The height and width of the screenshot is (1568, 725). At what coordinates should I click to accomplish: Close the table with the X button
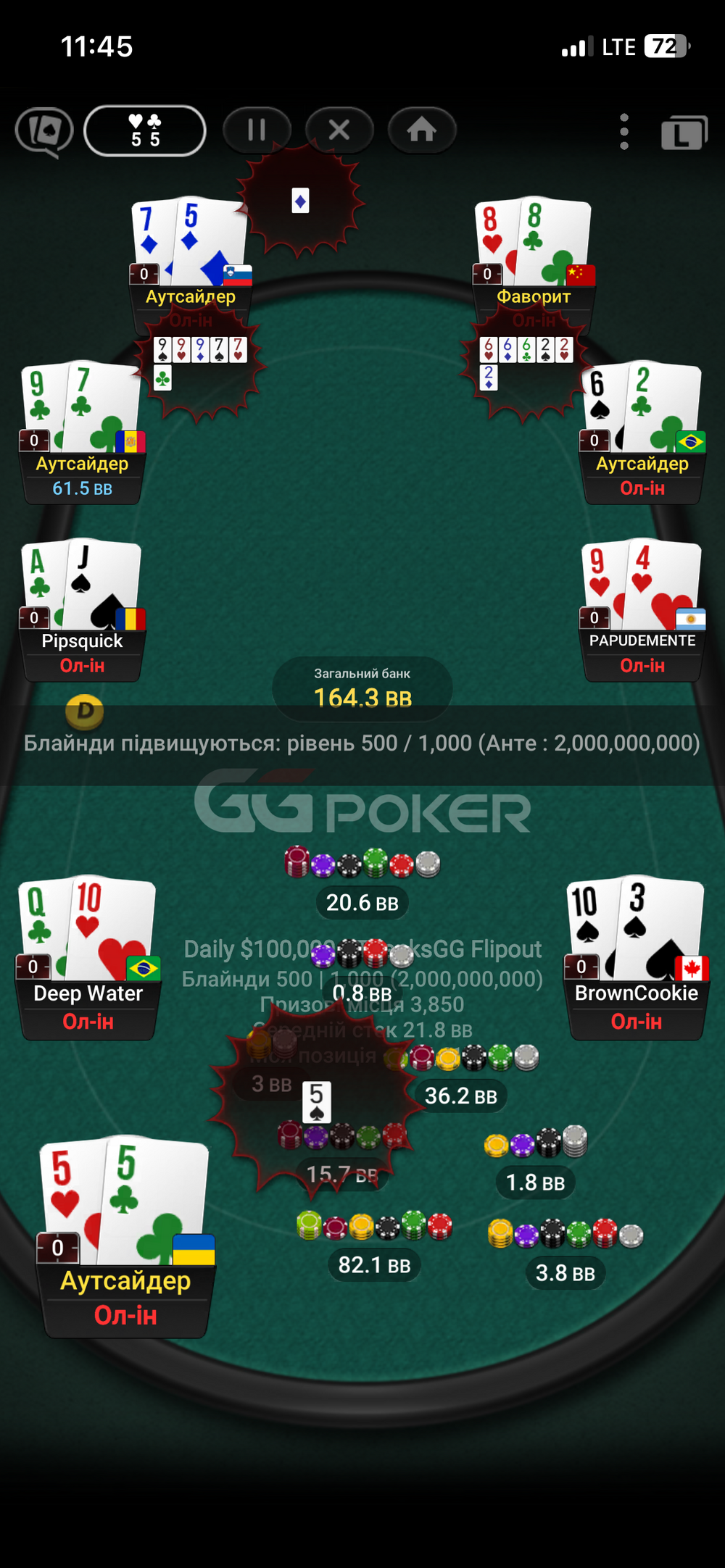pos(339,130)
